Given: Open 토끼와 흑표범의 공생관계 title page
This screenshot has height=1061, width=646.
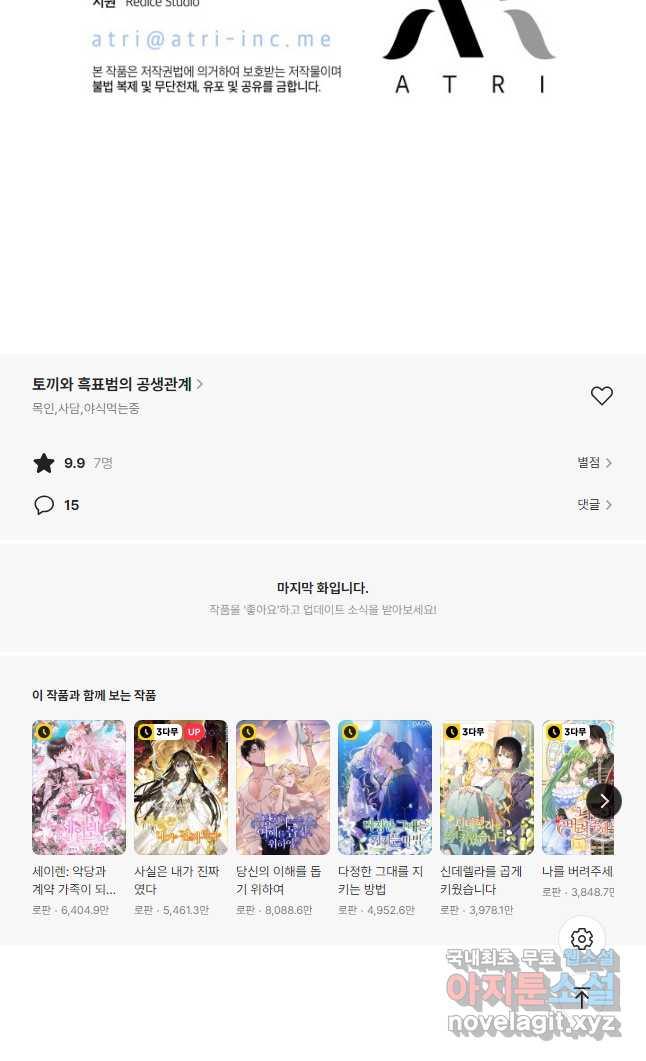Looking at the screenshot, I should pyautogui.click(x=117, y=384).
